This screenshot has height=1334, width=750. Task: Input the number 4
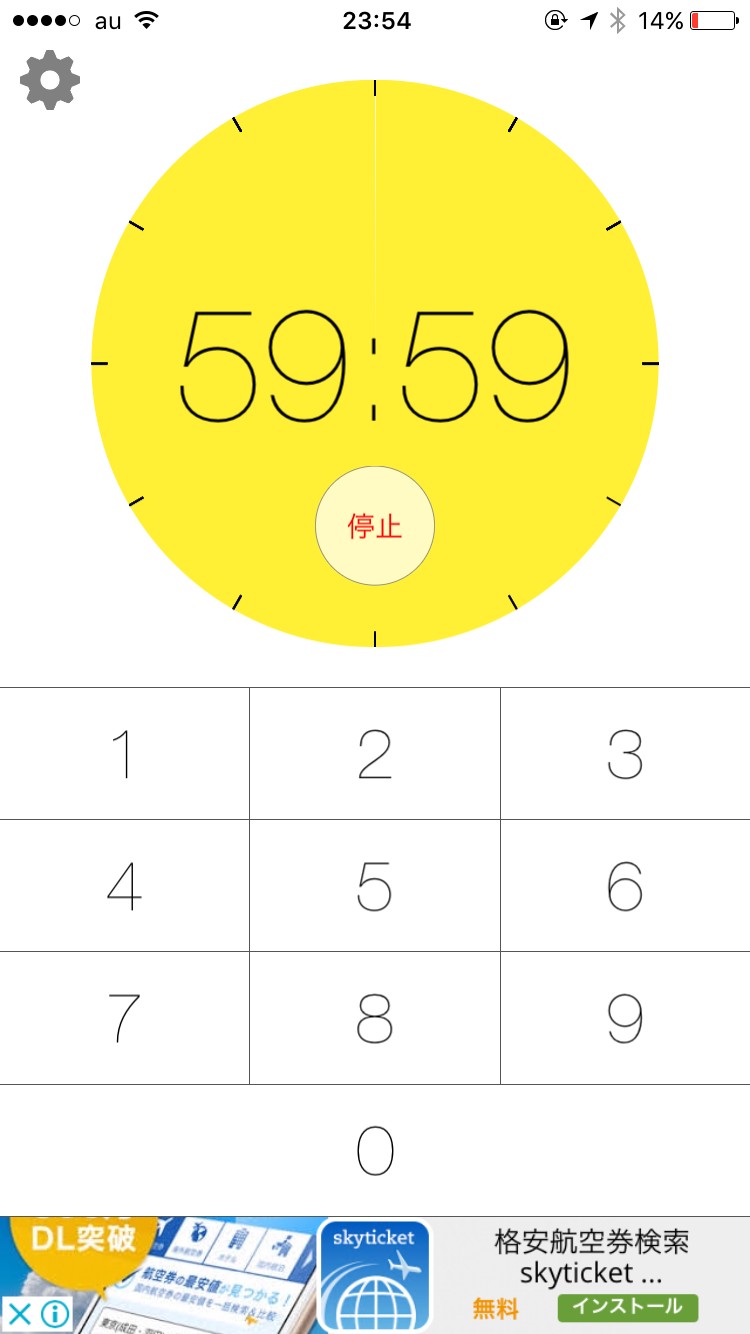[124, 886]
